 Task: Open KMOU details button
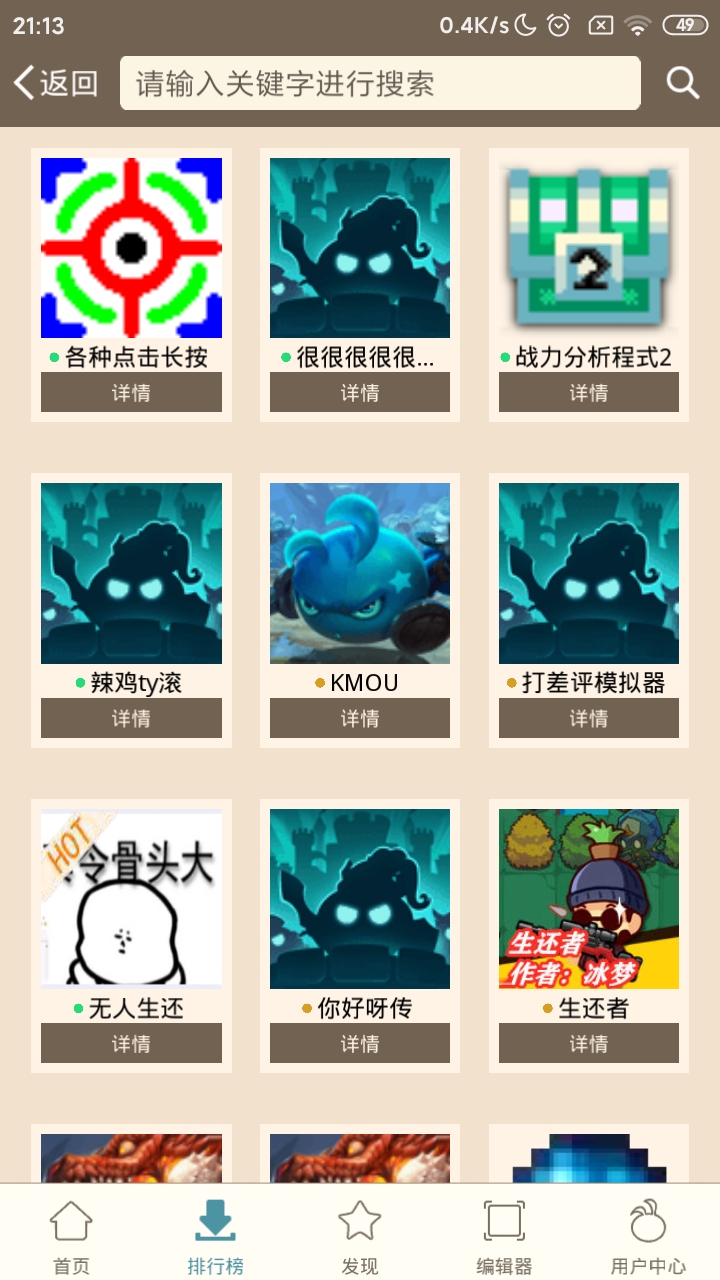tap(360, 718)
